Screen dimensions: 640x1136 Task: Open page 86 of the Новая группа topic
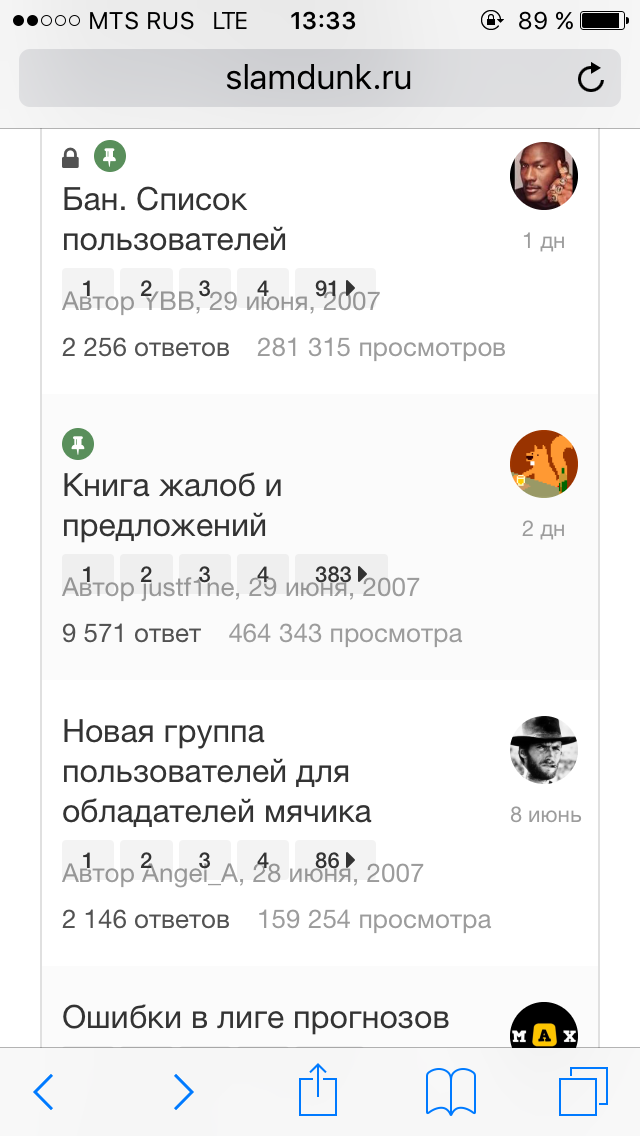pos(336,860)
